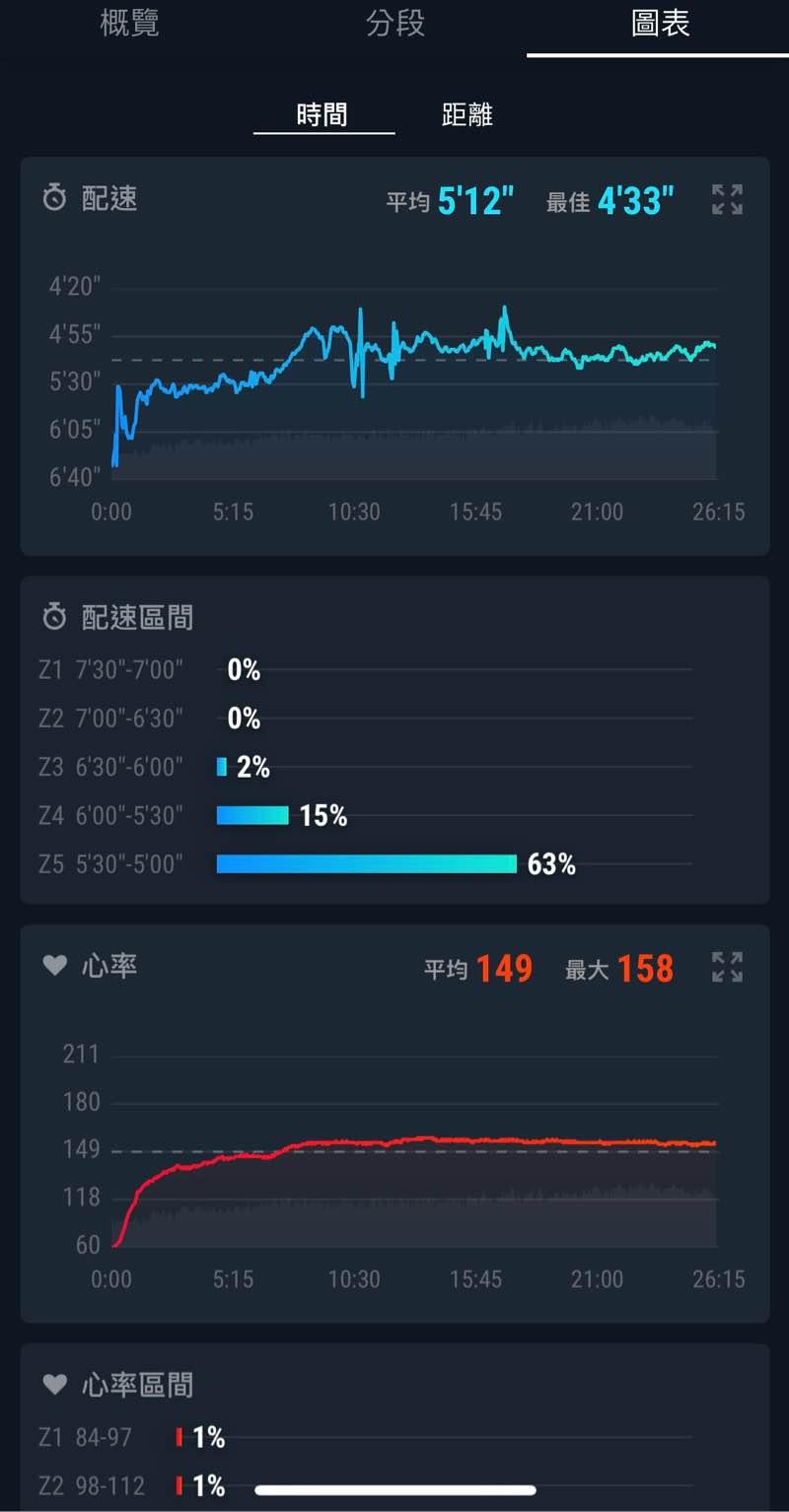
Task: Show charts by 時間
Action: 323,114
